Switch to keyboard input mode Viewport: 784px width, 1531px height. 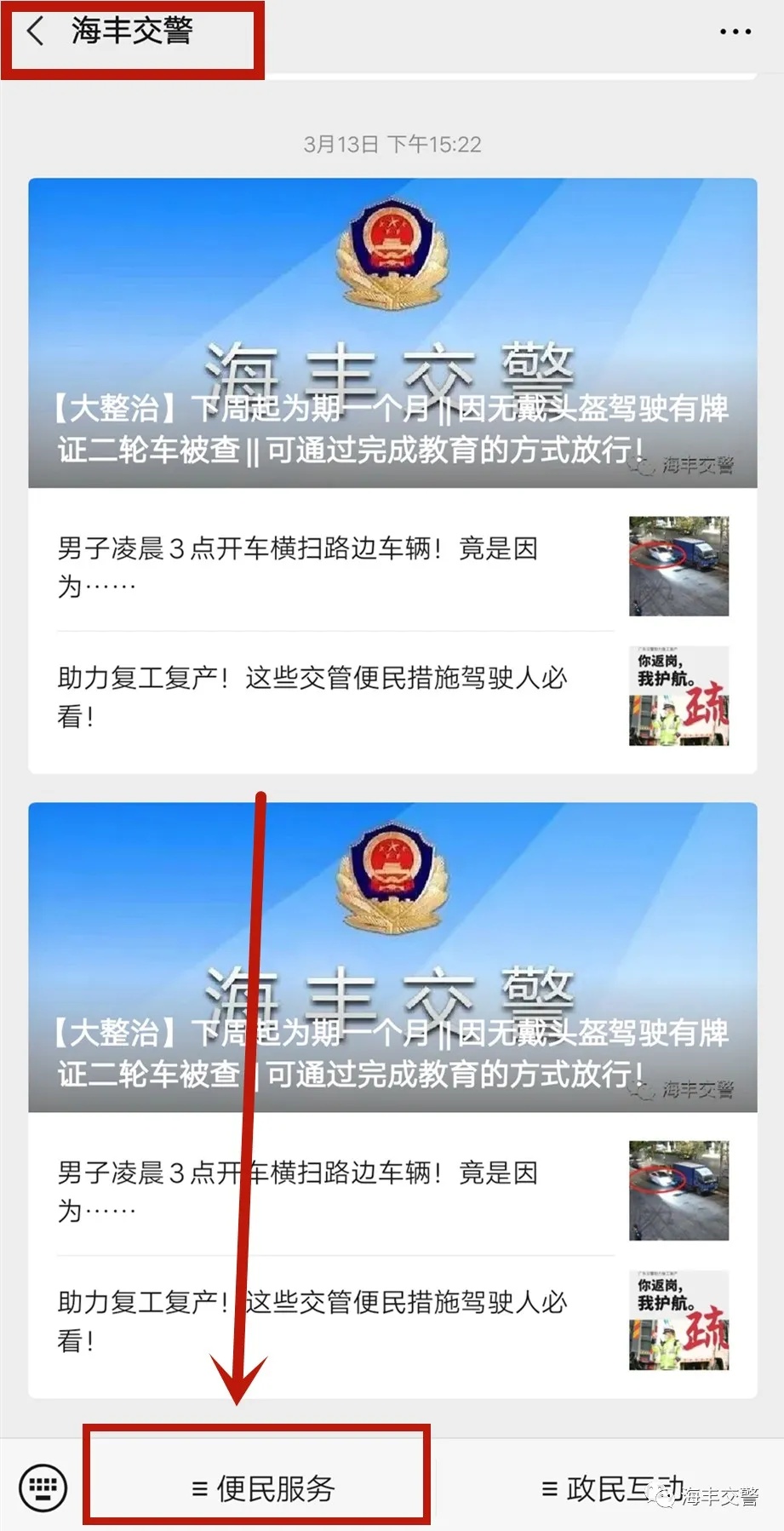(43, 1488)
